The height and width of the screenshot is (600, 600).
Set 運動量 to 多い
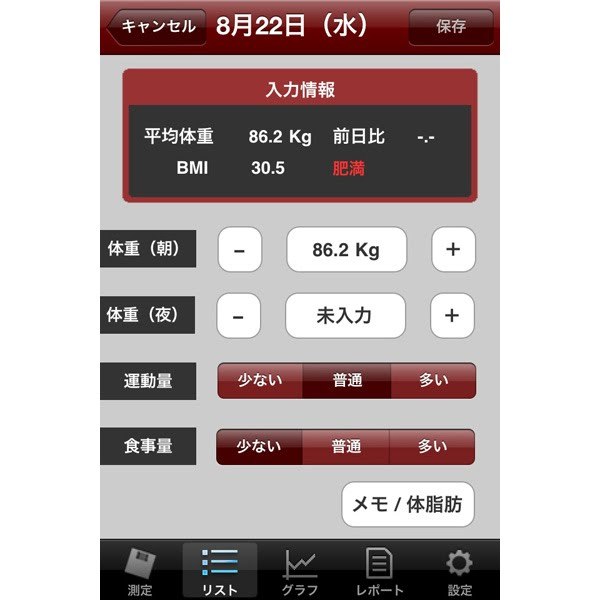[432, 381]
